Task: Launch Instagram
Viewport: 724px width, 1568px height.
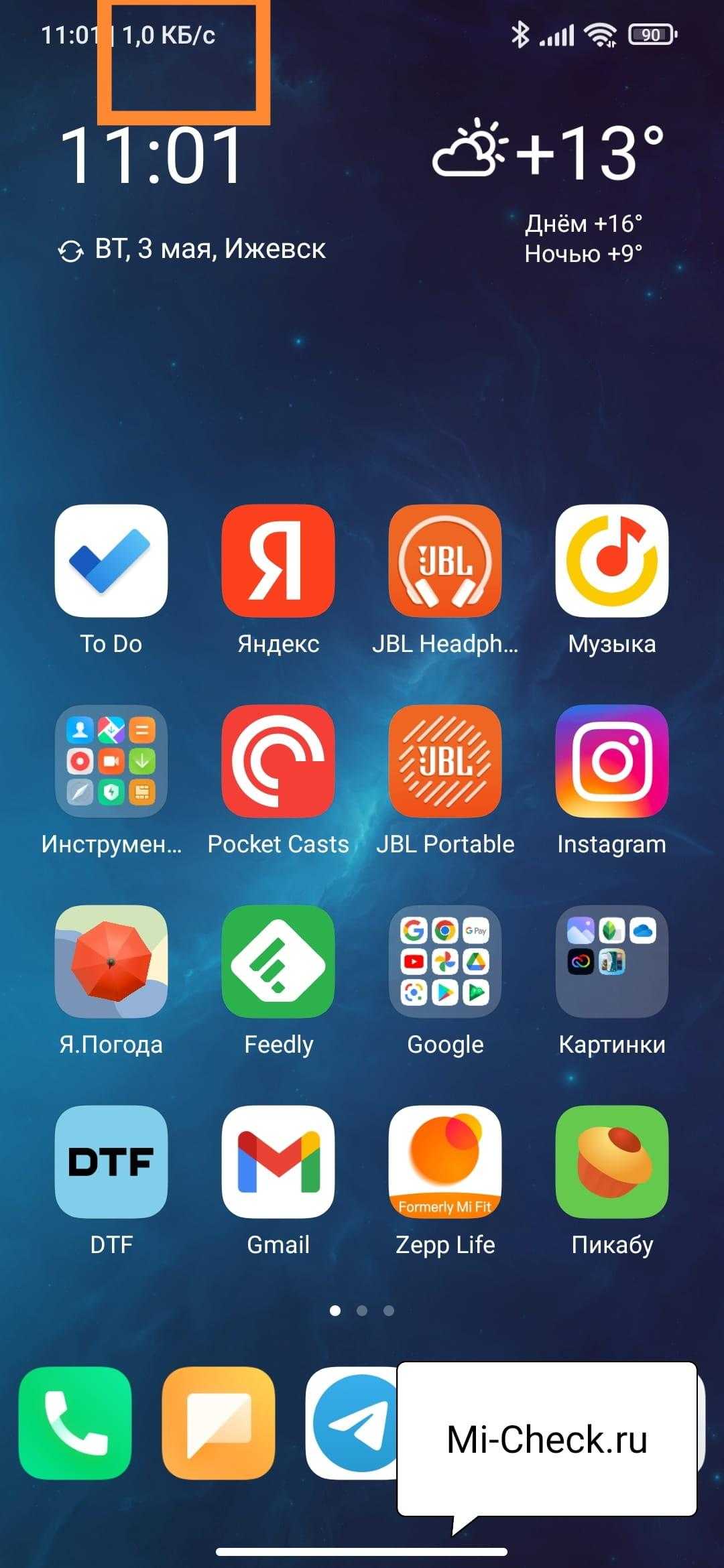Action: pos(611,761)
